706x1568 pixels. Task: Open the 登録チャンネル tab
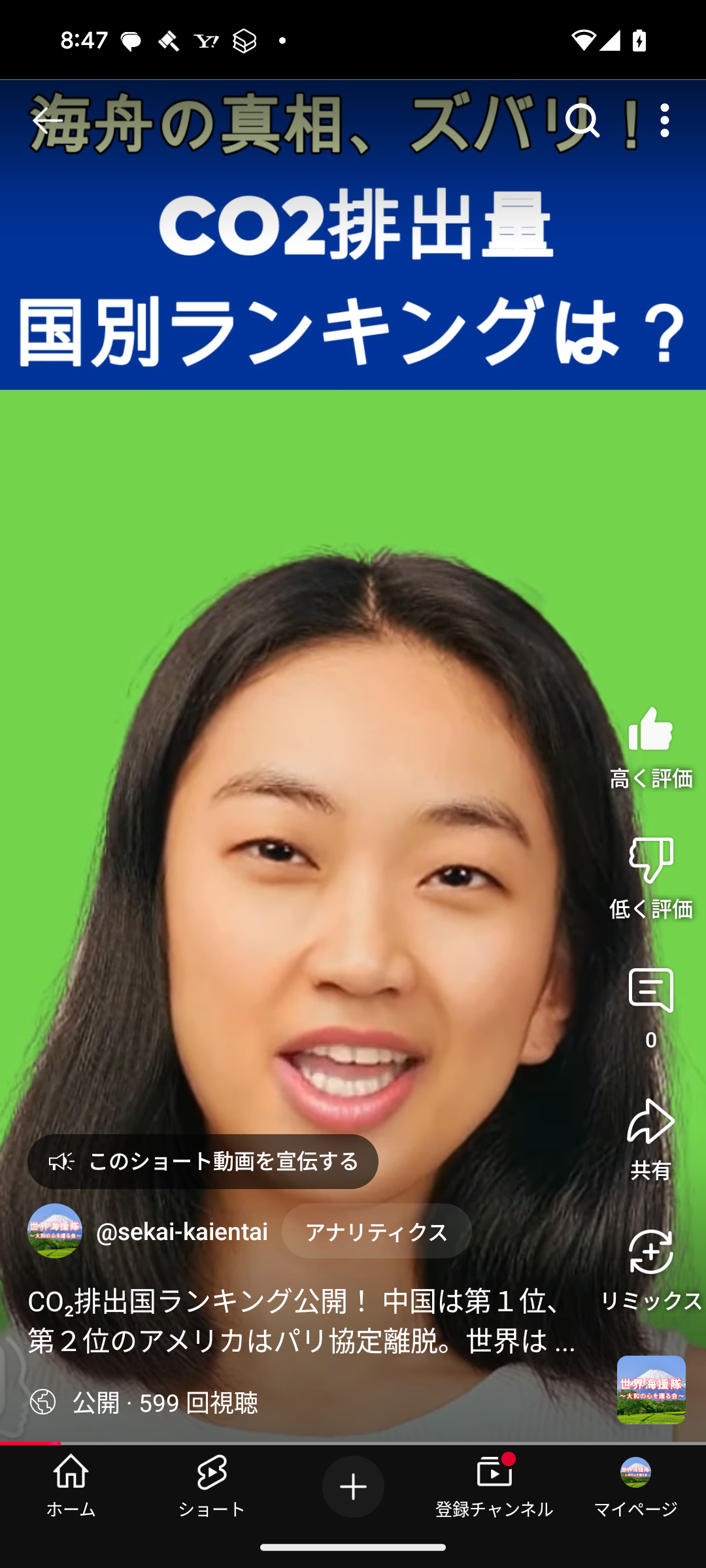tap(494, 1486)
